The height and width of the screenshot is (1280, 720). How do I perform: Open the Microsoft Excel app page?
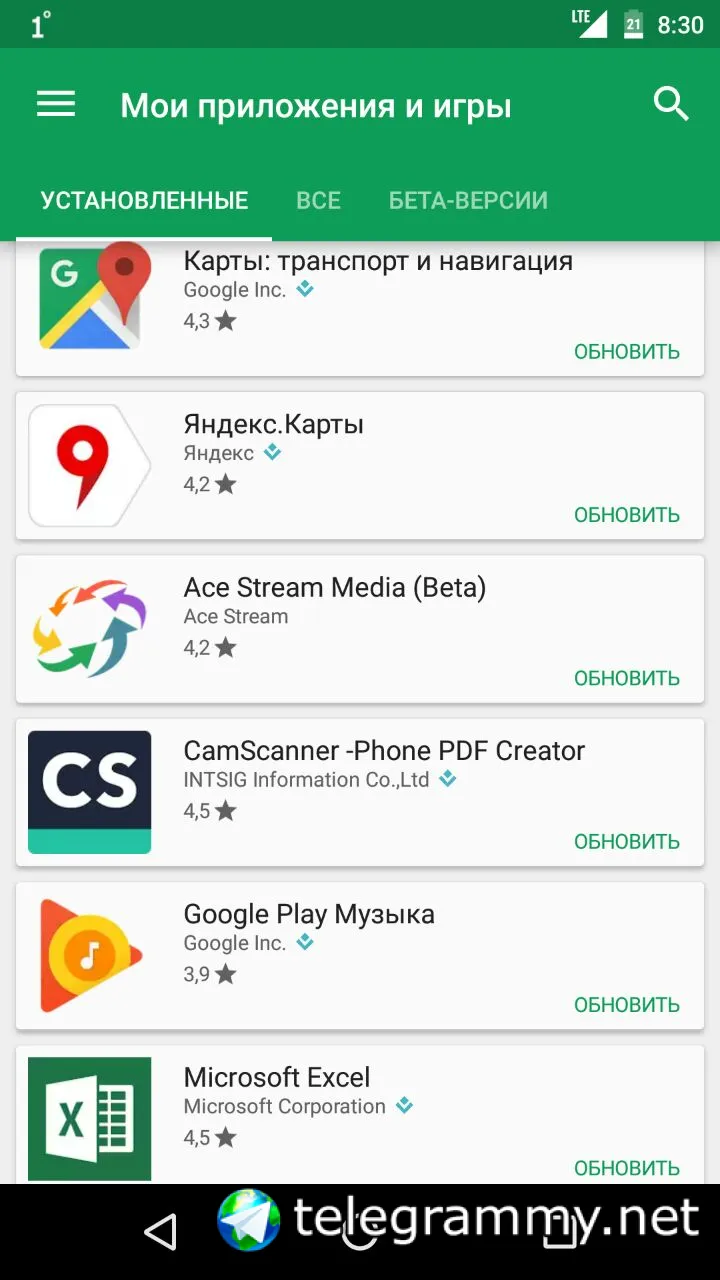277,1077
